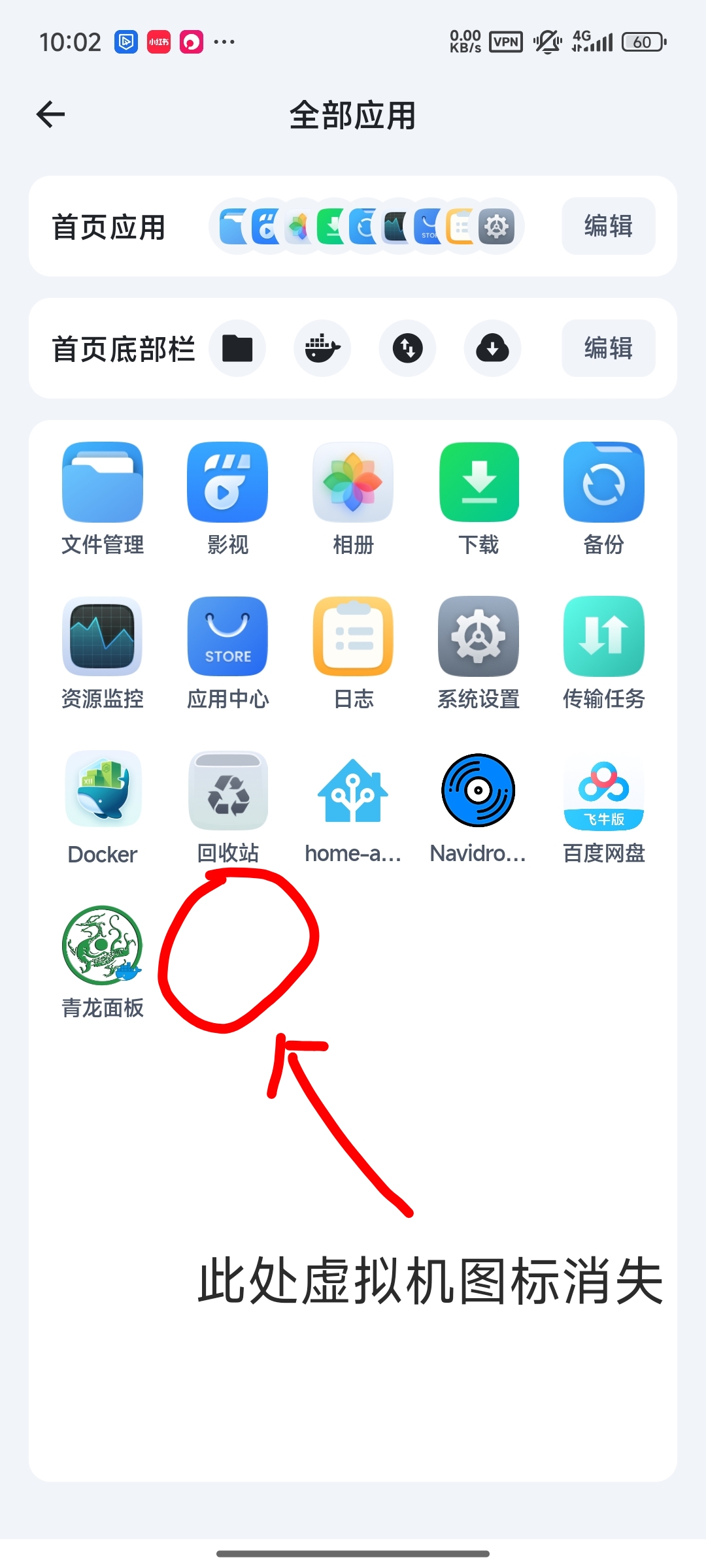Screen dimensions: 706x1568
Task: Open the 下载 app
Action: [x=479, y=483]
